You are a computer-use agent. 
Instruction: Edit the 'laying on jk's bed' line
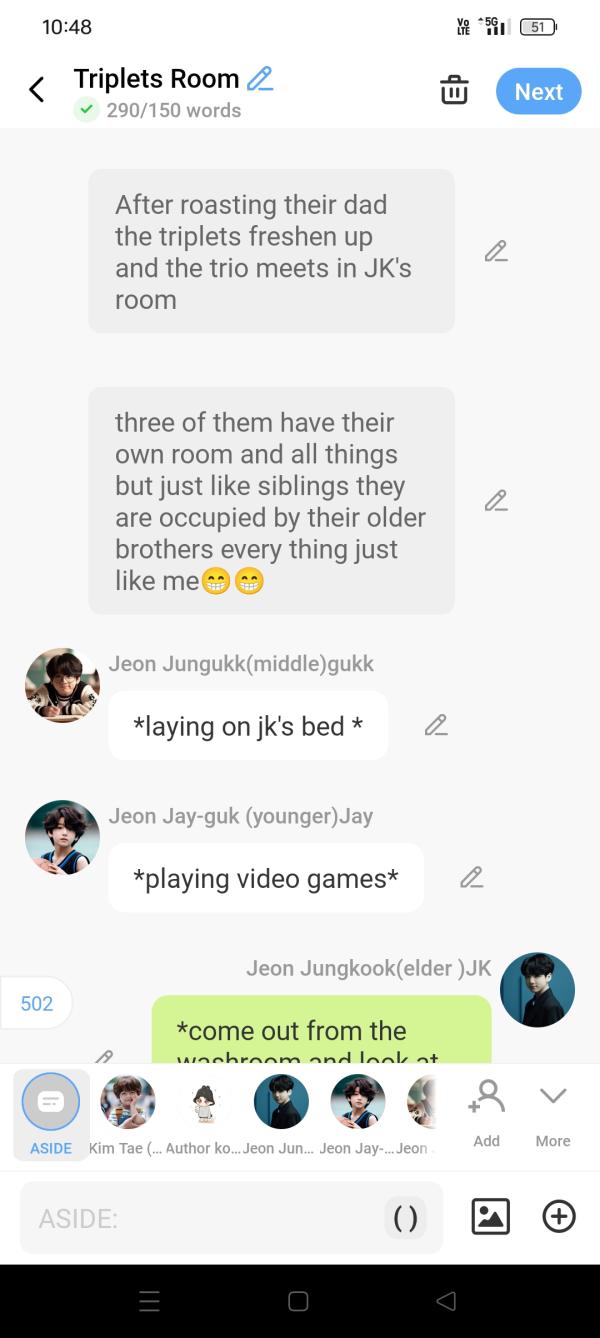tap(436, 726)
